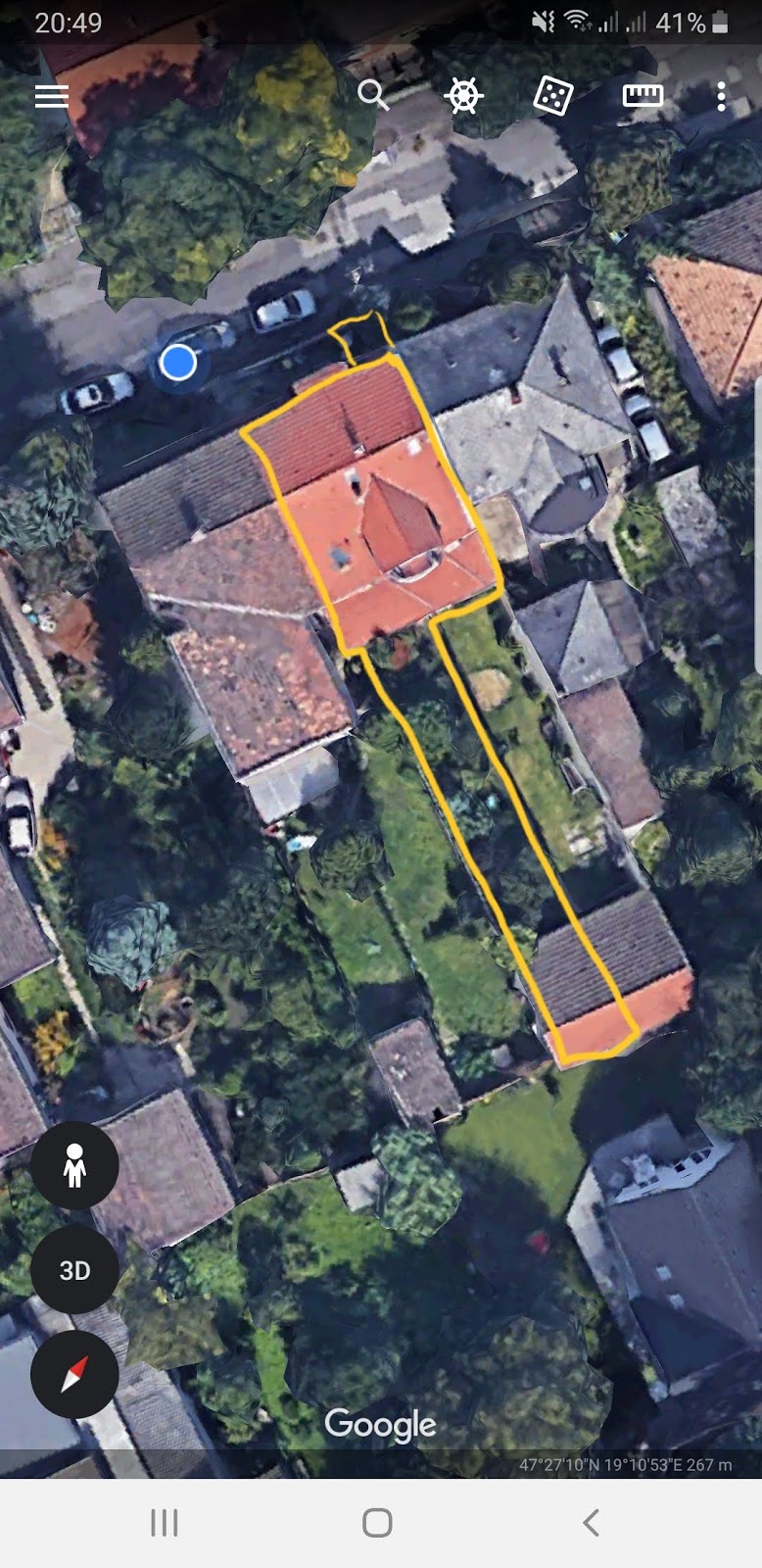The width and height of the screenshot is (762, 1568).
Task: Tap the compass to reset north
Action: [x=74, y=1374]
